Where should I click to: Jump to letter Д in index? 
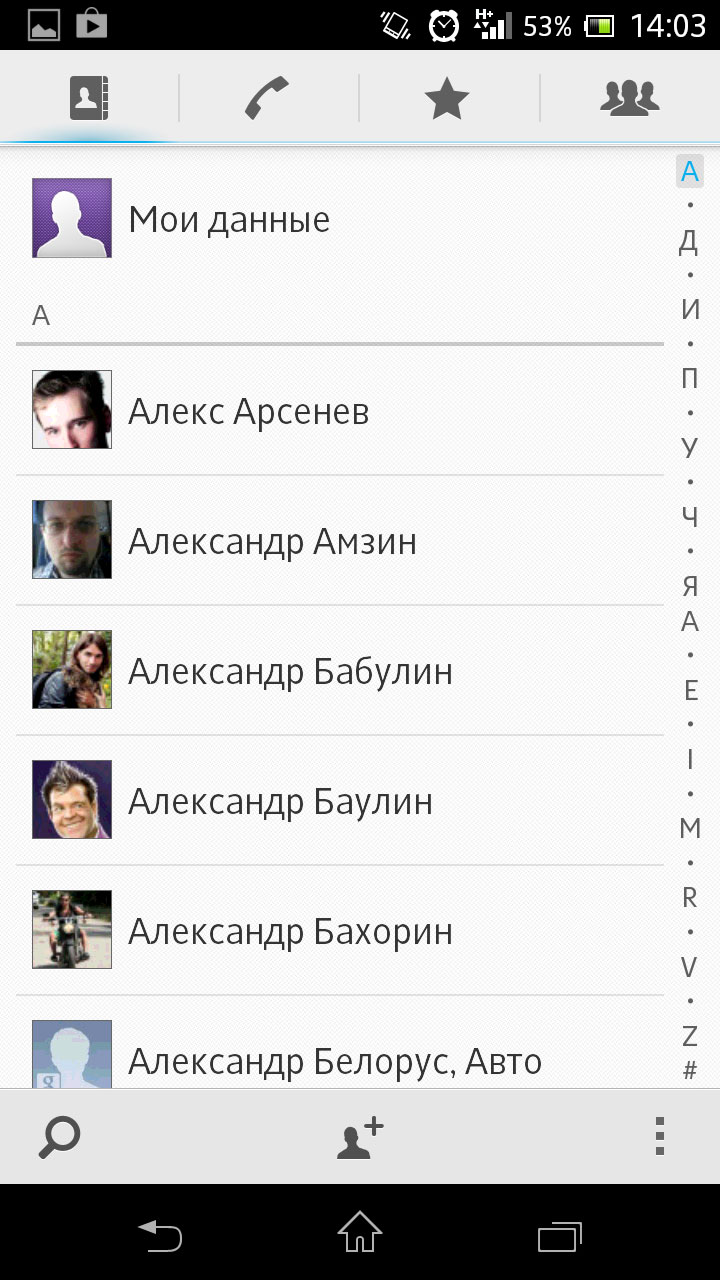click(x=689, y=241)
